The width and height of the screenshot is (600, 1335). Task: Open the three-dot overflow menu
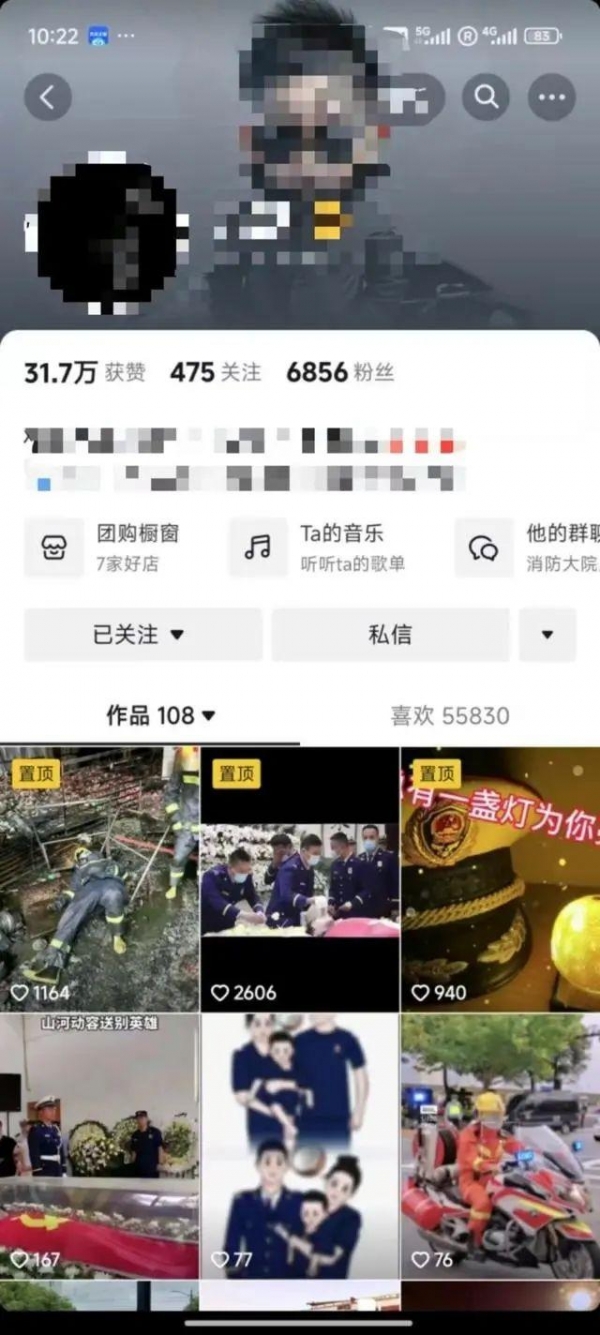point(551,97)
